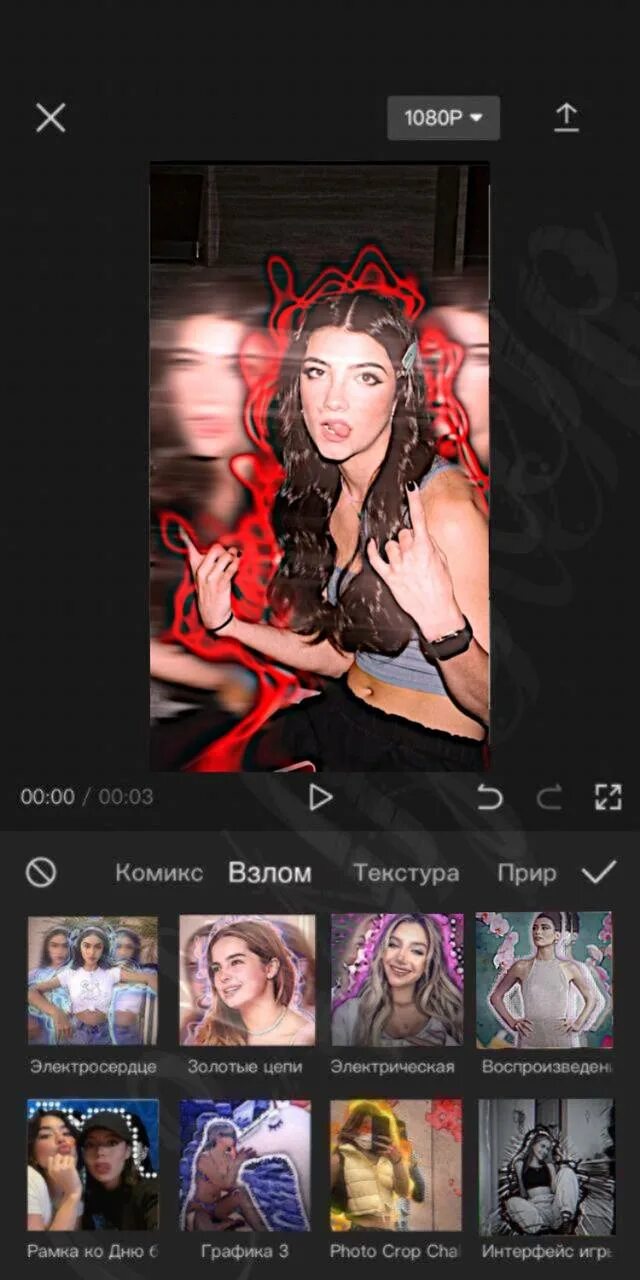Apply the Электросердце effect
The width and height of the screenshot is (640, 1280).
coord(93,981)
